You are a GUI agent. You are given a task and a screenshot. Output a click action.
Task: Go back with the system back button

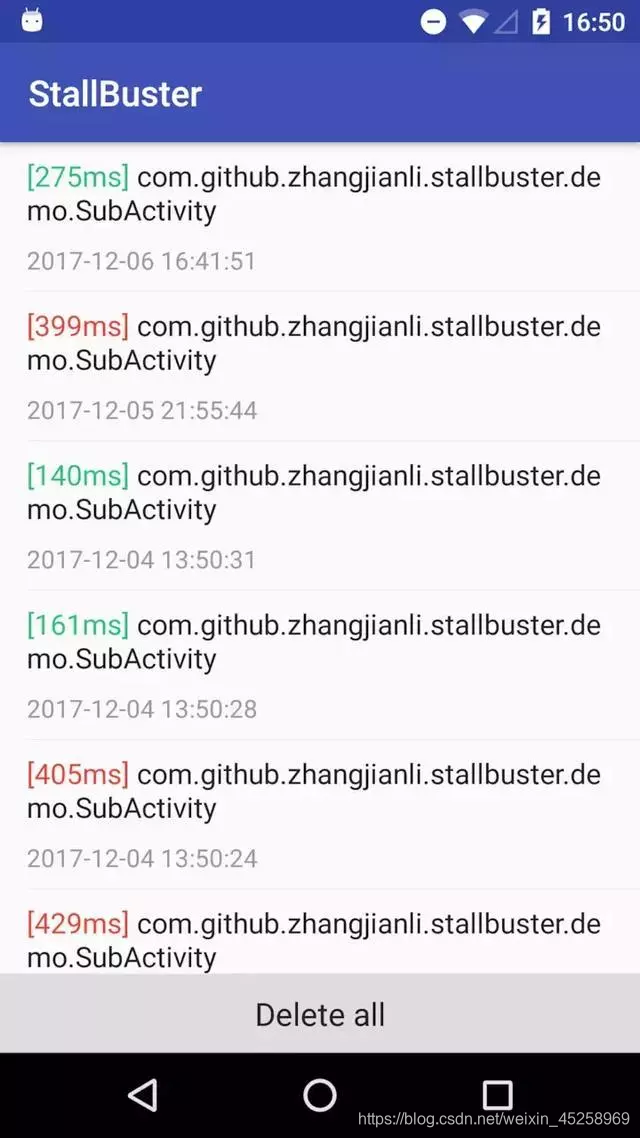pos(143,1095)
